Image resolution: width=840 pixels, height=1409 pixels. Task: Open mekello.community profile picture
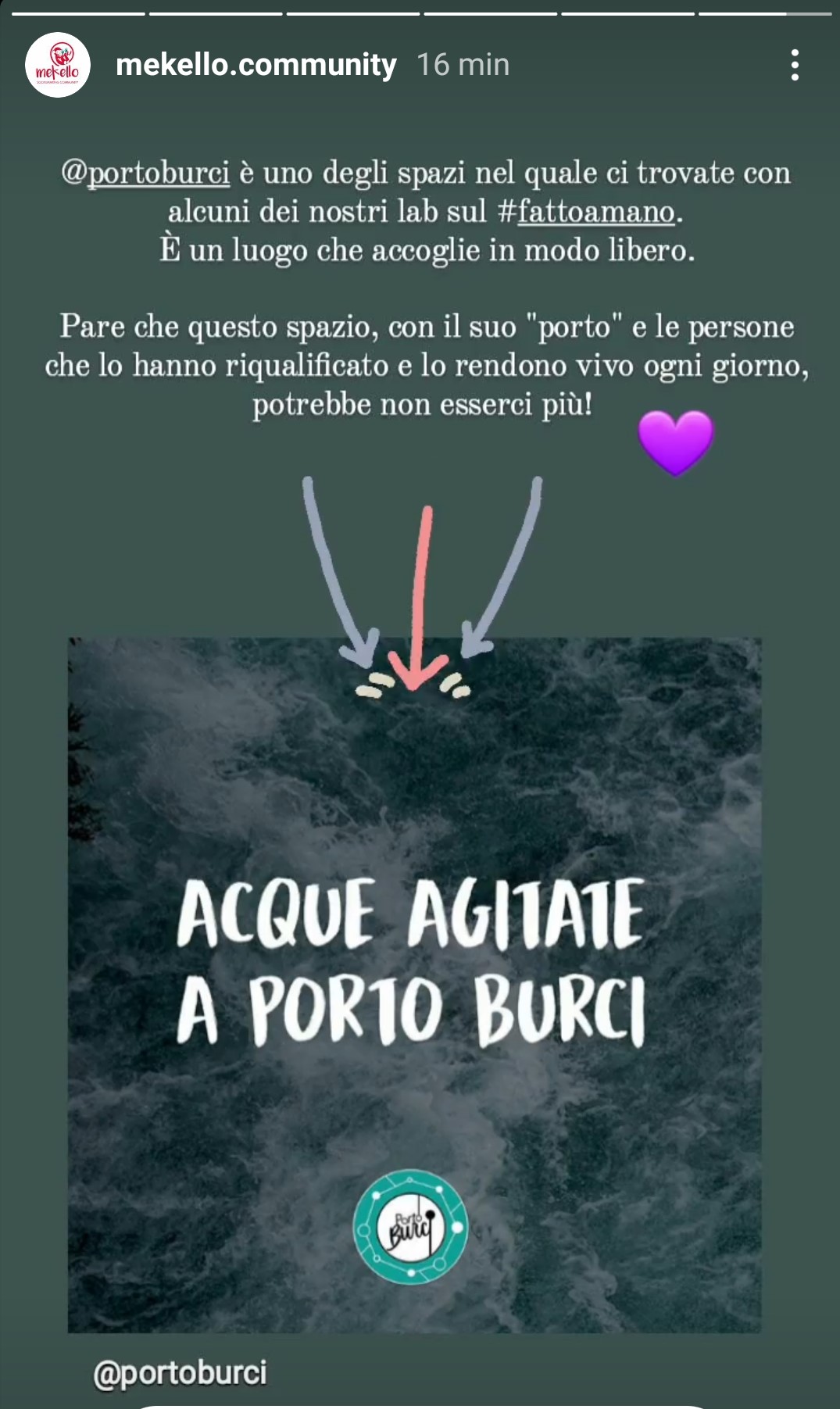click(x=57, y=65)
